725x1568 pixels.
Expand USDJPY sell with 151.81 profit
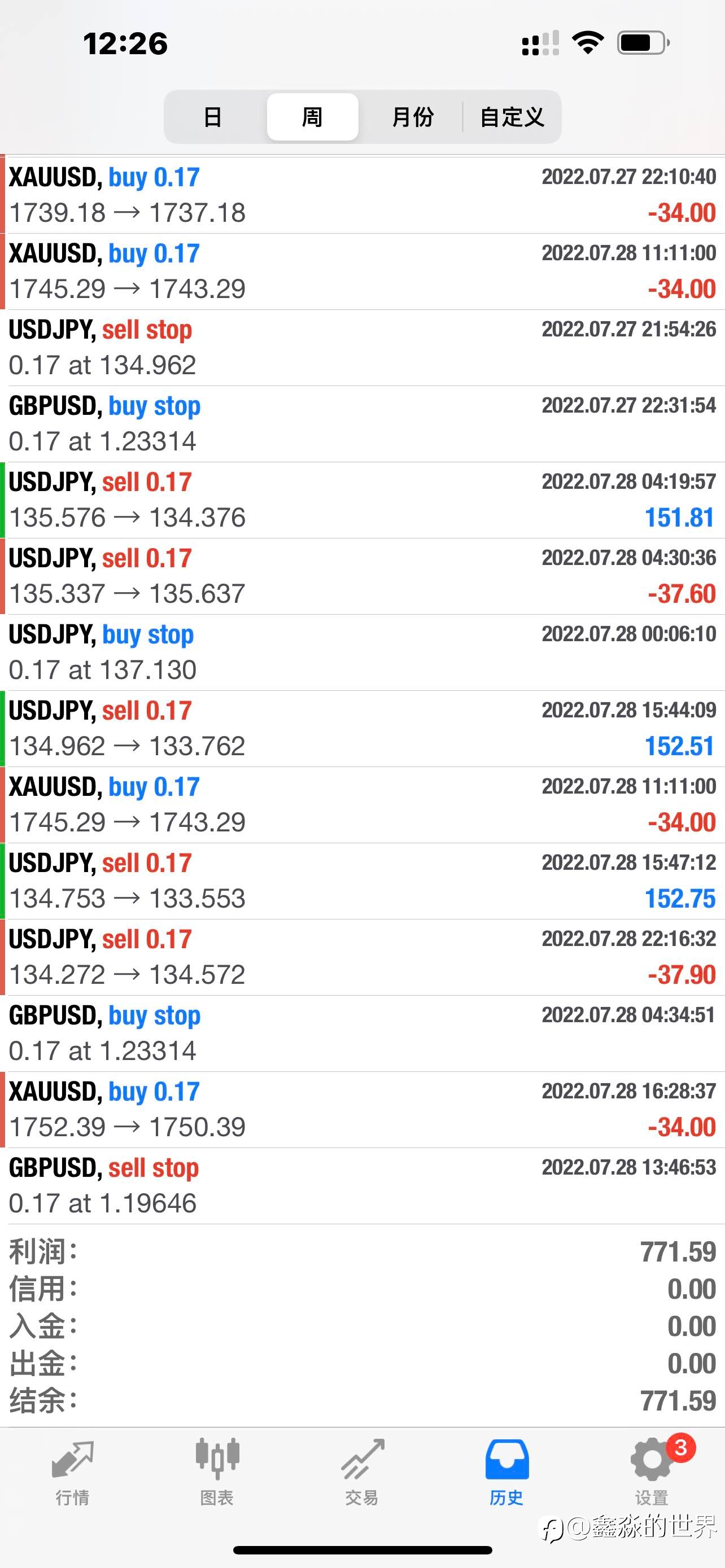tap(362, 500)
